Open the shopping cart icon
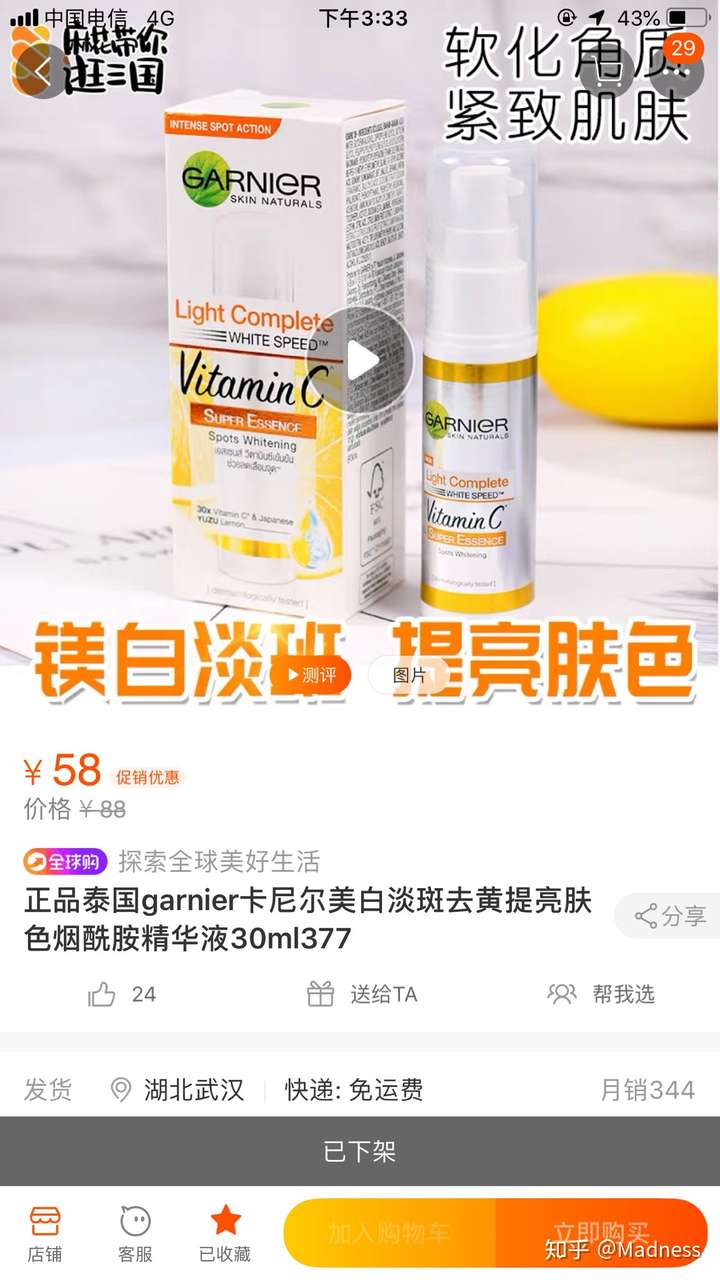Image resolution: width=720 pixels, height=1280 pixels. (x=611, y=70)
